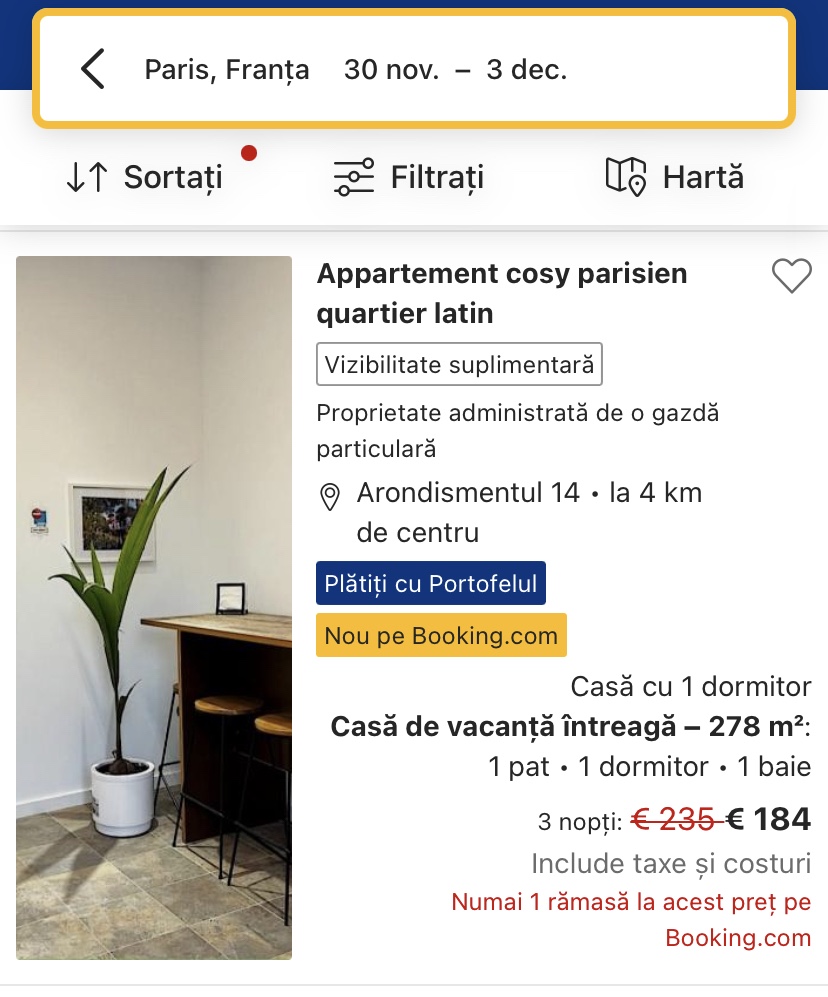Show results on the Hartă map
828x997 pixels.
(x=675, y=178)
